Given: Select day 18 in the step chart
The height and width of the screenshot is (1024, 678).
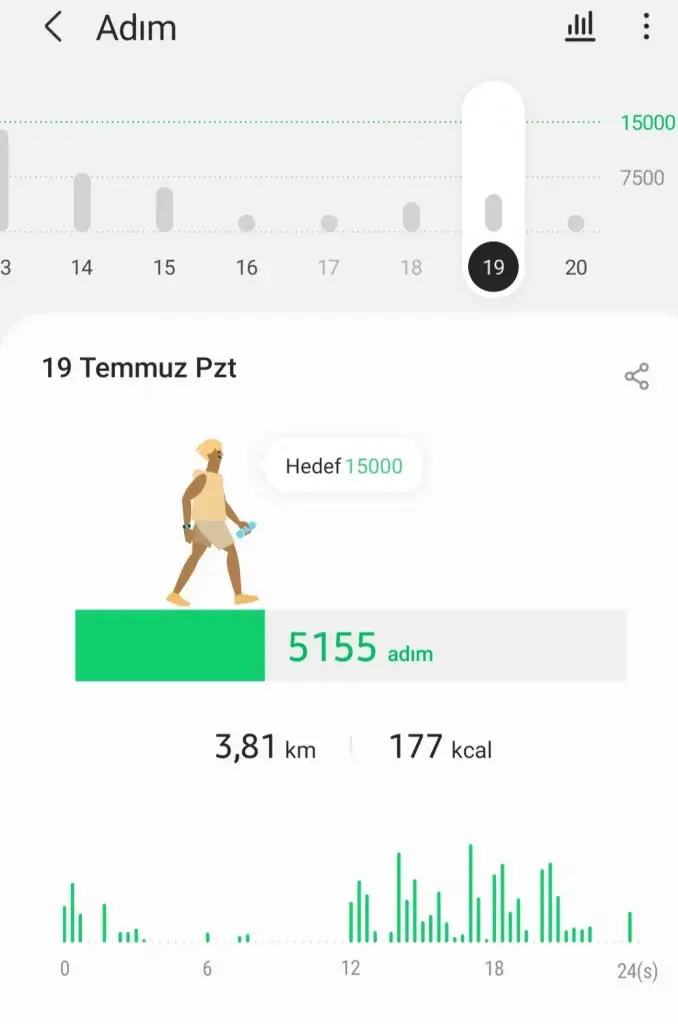Looking at the screenshot, I should pyautogui.click(x=411, y=235).
